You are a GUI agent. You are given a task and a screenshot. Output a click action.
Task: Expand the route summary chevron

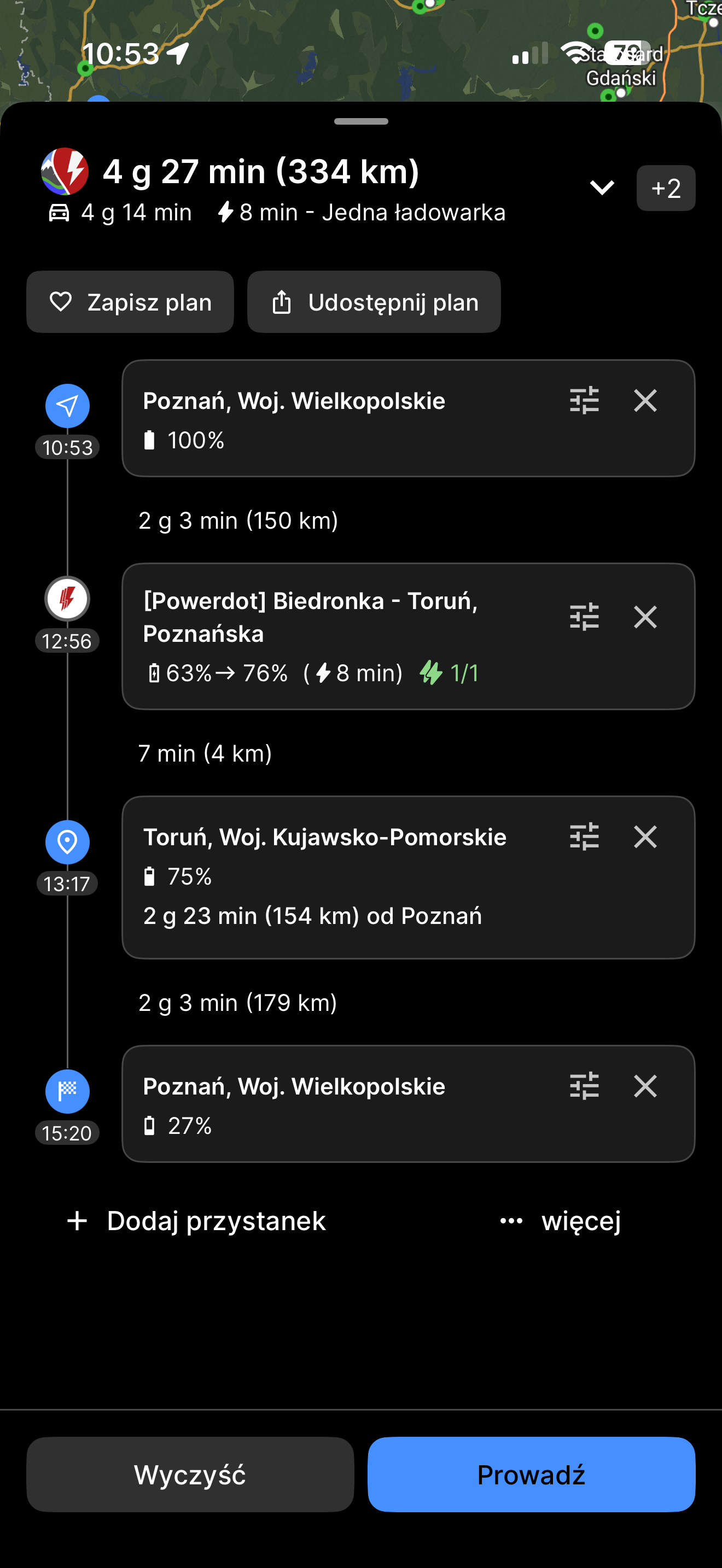point(602,188)
